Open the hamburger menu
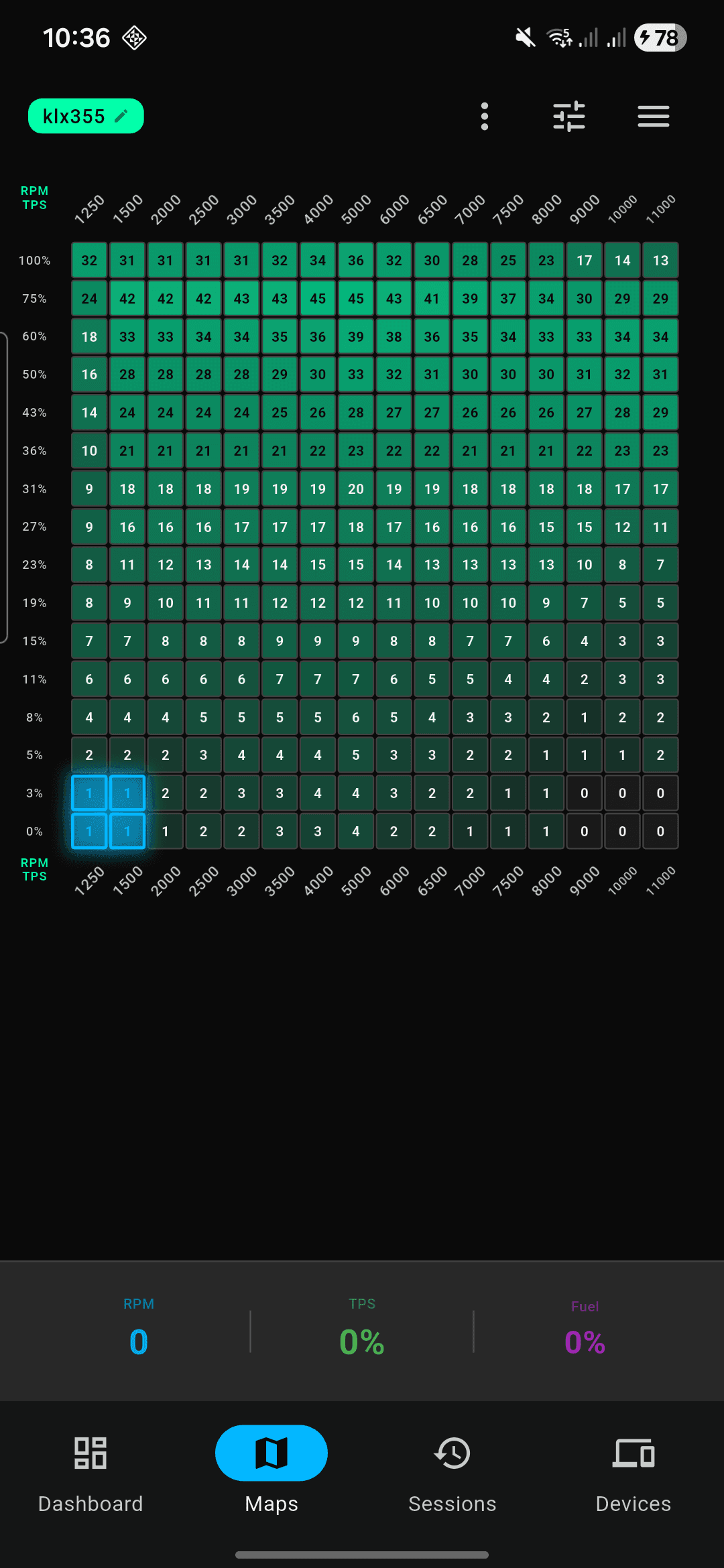The height and width of the screenshot is (1568, 724). pyautogui.click(x=654, y=117)
